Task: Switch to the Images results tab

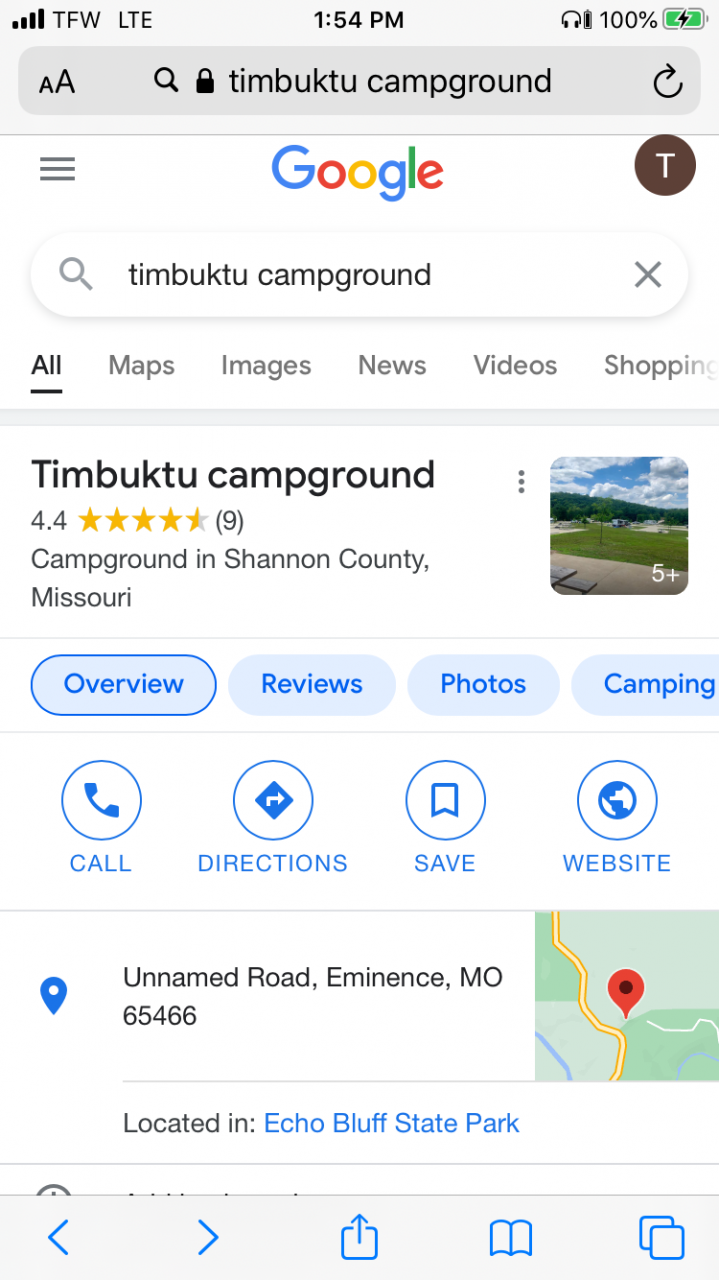Action: [x=266, y=366]
